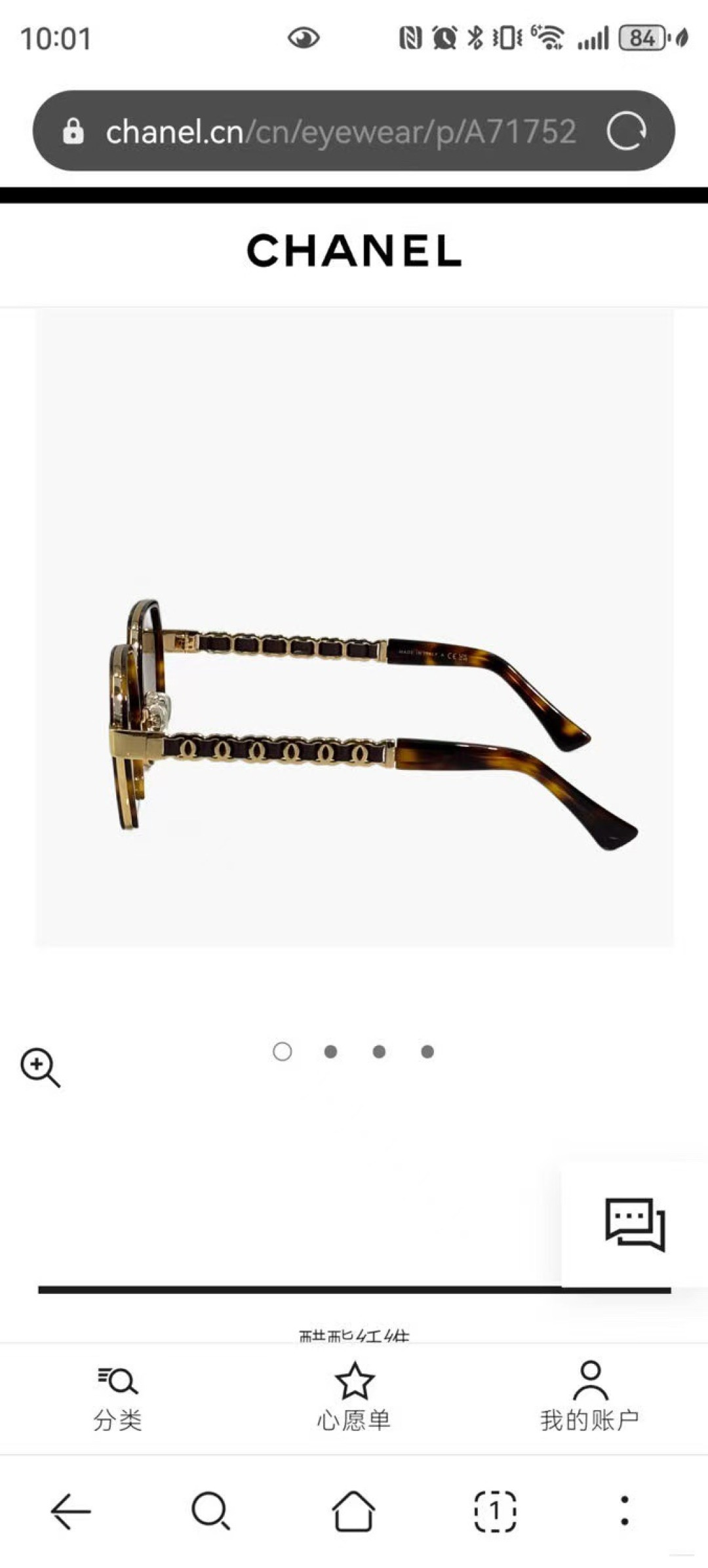Go to 我的账户 account
Screen dimensions: 708x1568
(590, 1397)
